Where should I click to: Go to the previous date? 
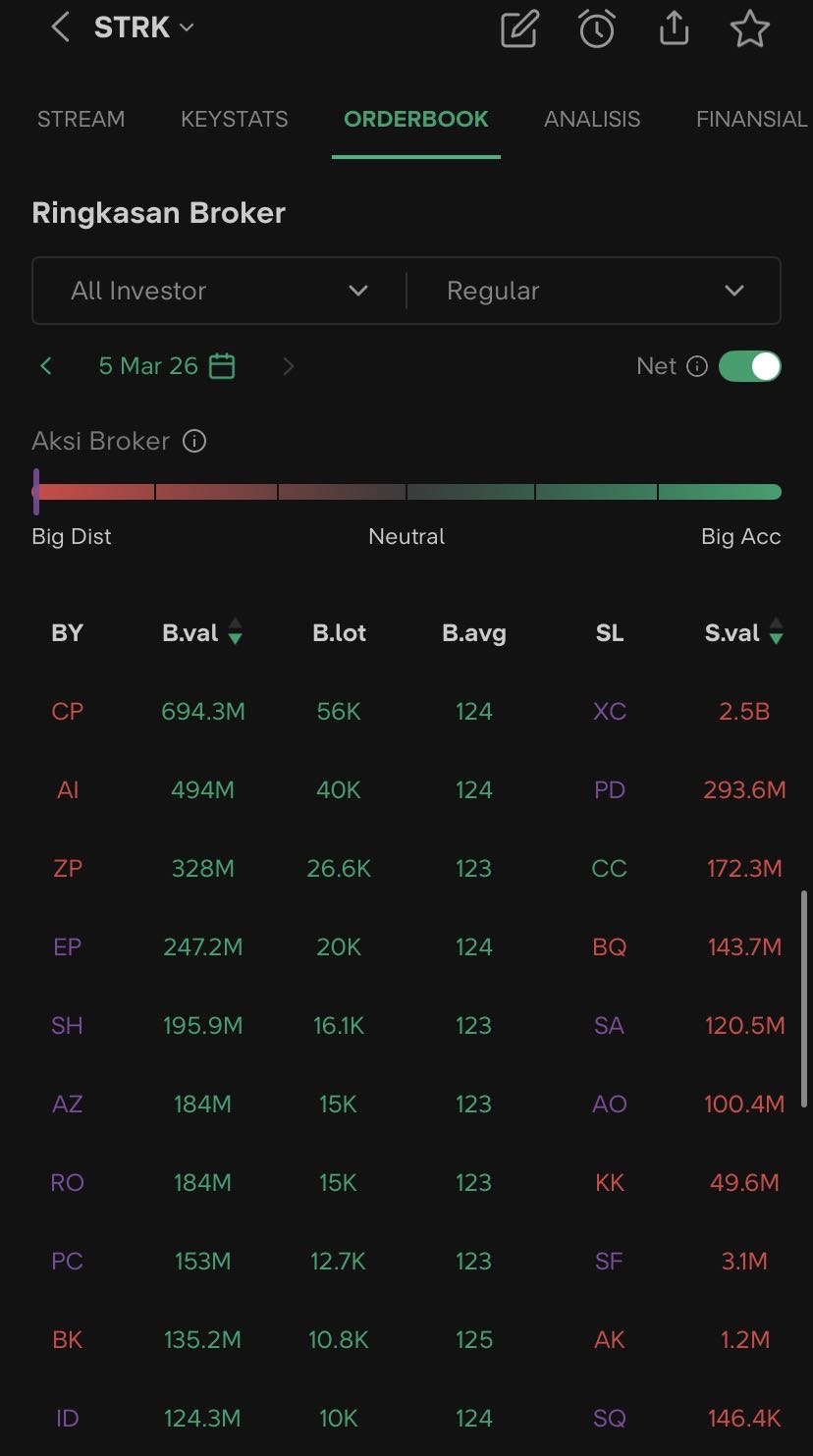click(x=46, y=366)
